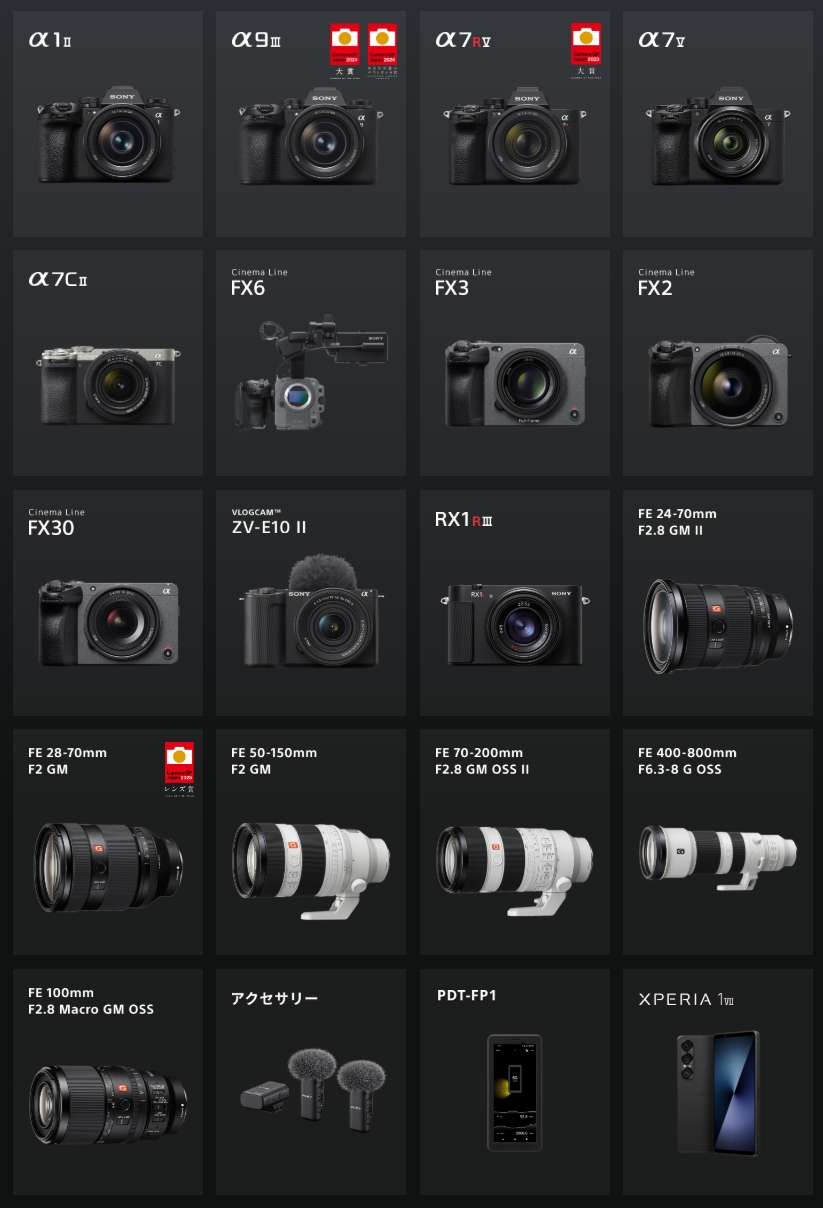Choose the VLOGCAM ZV-E10 II card
The height and width of the screenshot is (1208, 823).
(311, 603)
